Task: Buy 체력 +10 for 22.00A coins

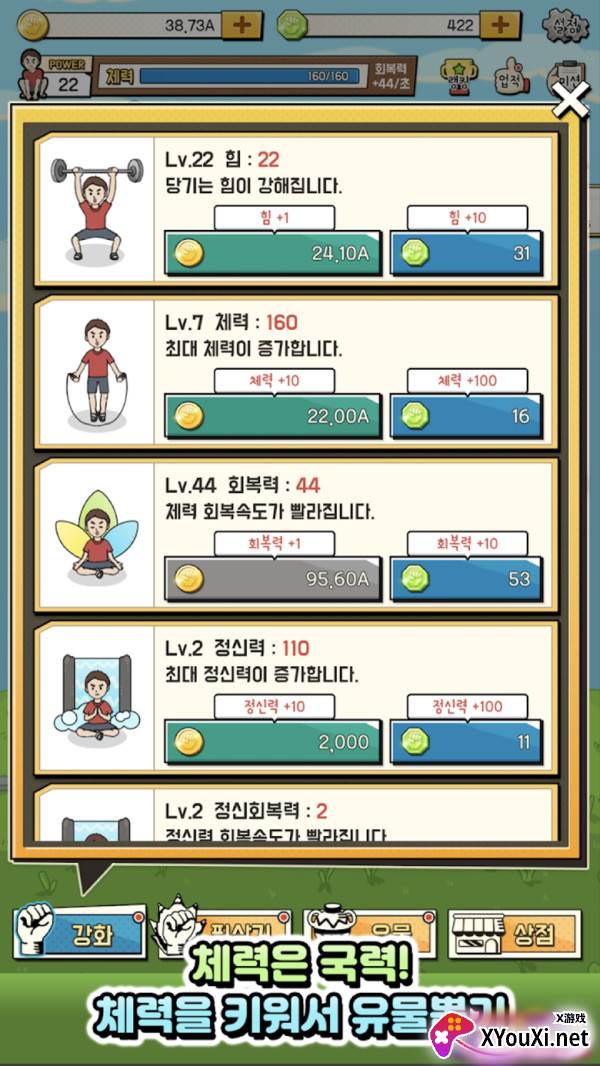Action: coord(273,416)
